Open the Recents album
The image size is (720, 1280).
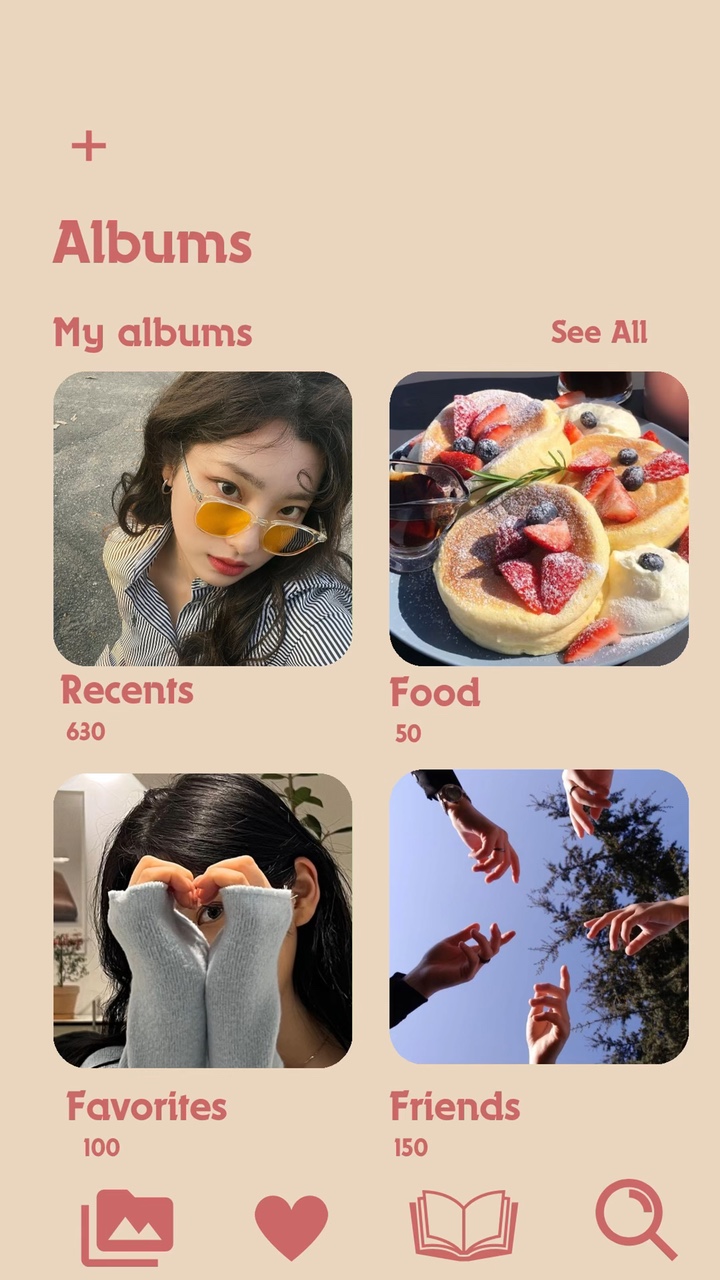coord(203,519)
